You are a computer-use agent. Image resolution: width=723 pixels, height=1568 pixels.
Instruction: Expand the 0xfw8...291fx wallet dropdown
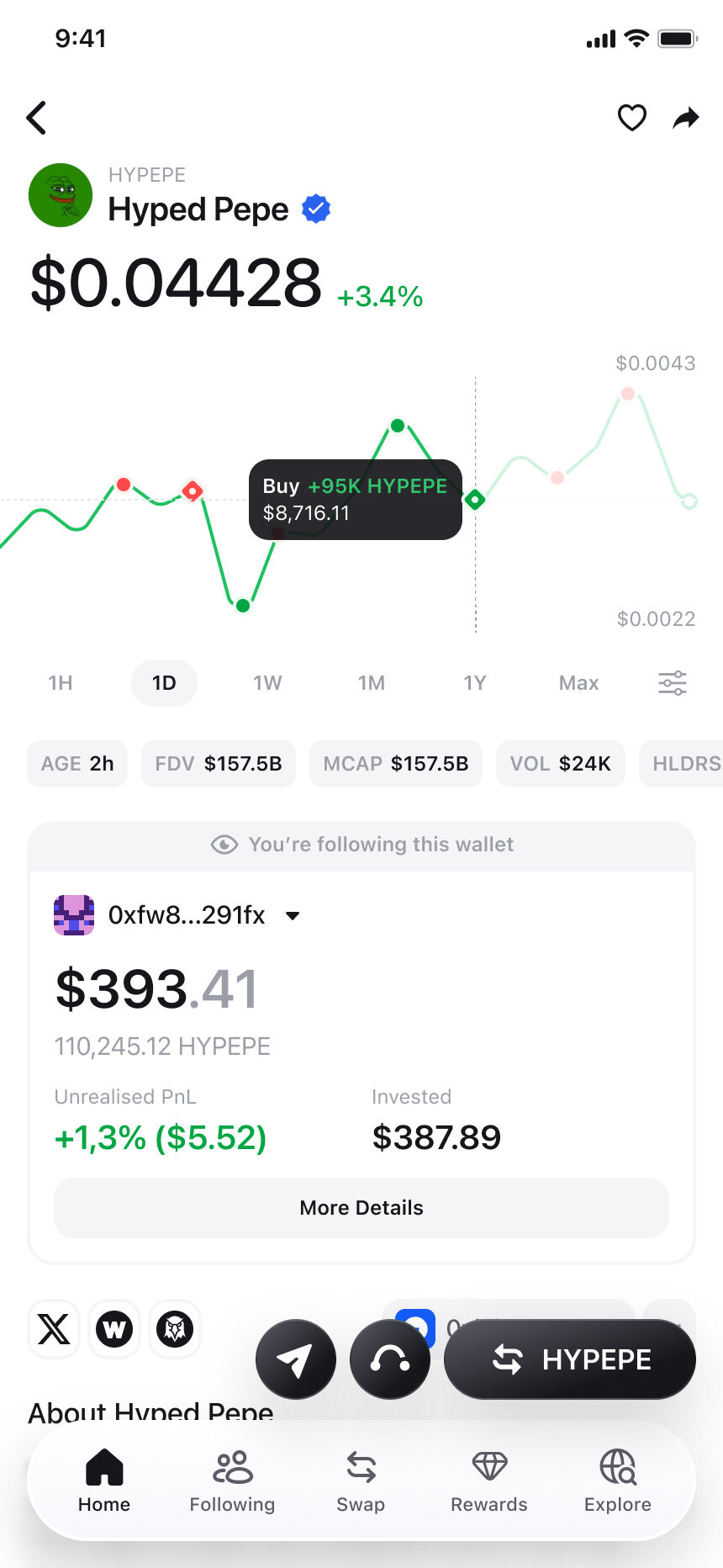(293, 915)
